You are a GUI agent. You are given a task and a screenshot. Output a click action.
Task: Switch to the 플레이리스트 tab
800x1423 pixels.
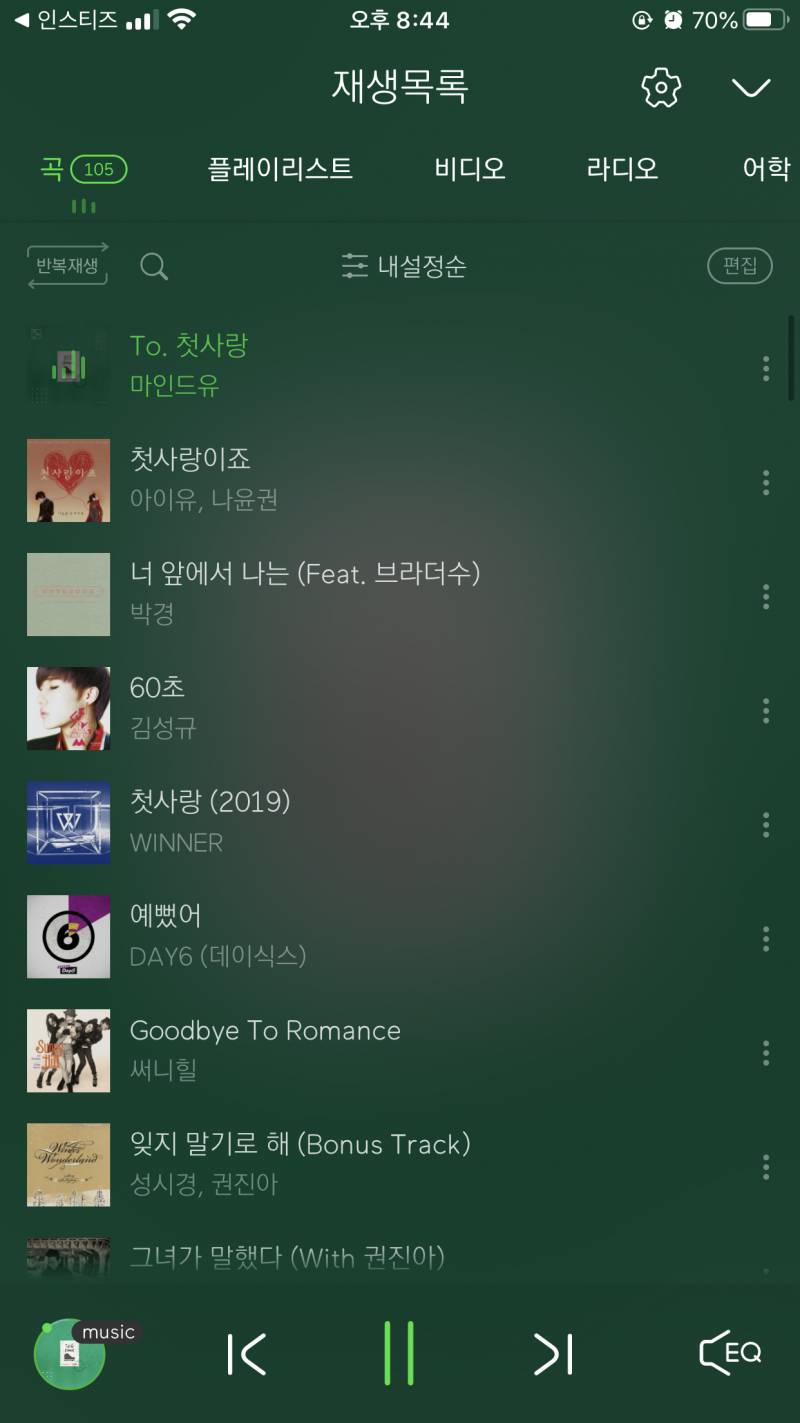pyautogui.click(x=280, y=169)
